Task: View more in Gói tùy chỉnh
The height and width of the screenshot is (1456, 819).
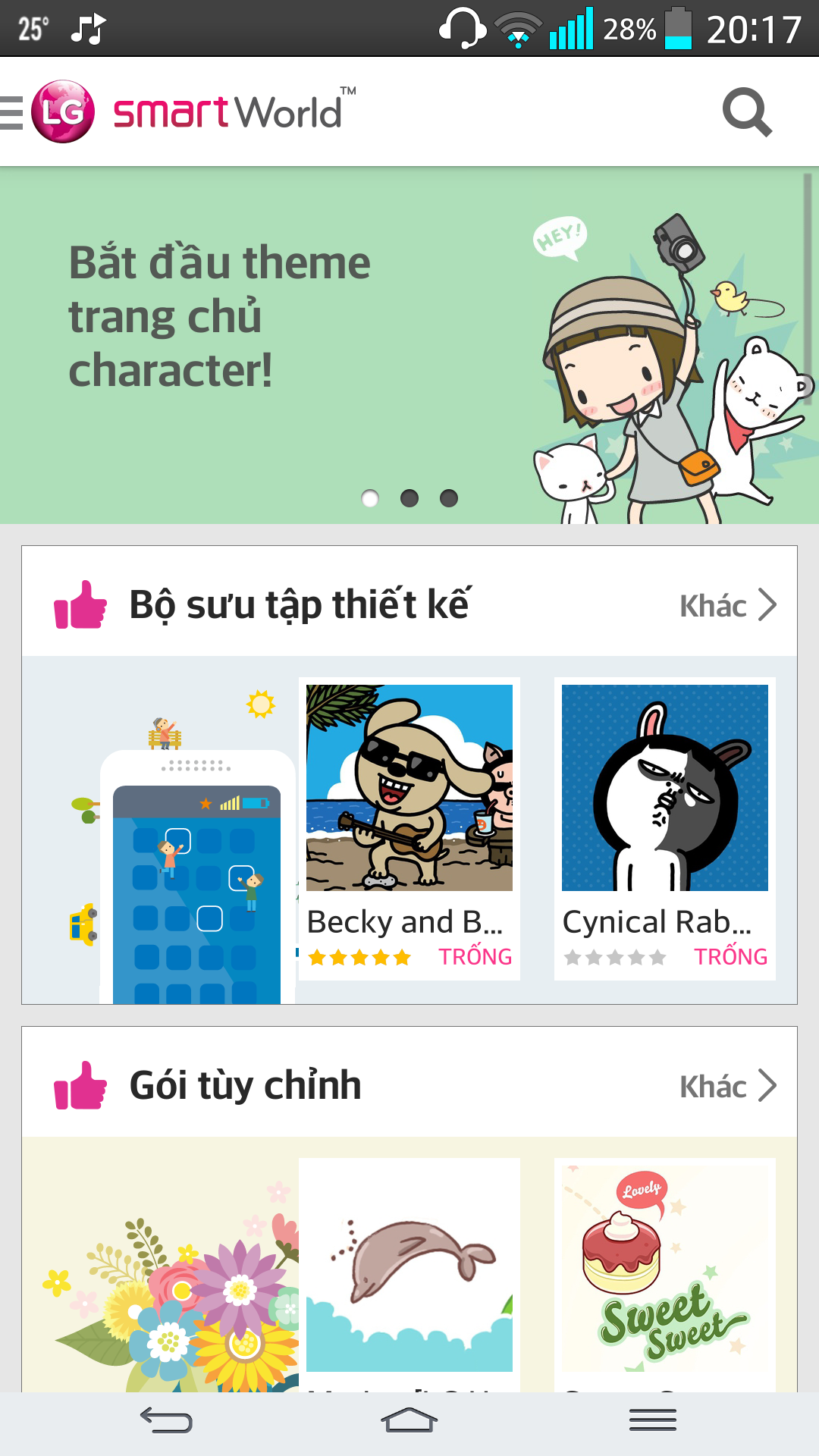Action: pyautogui.click(x=728, y=1086)
